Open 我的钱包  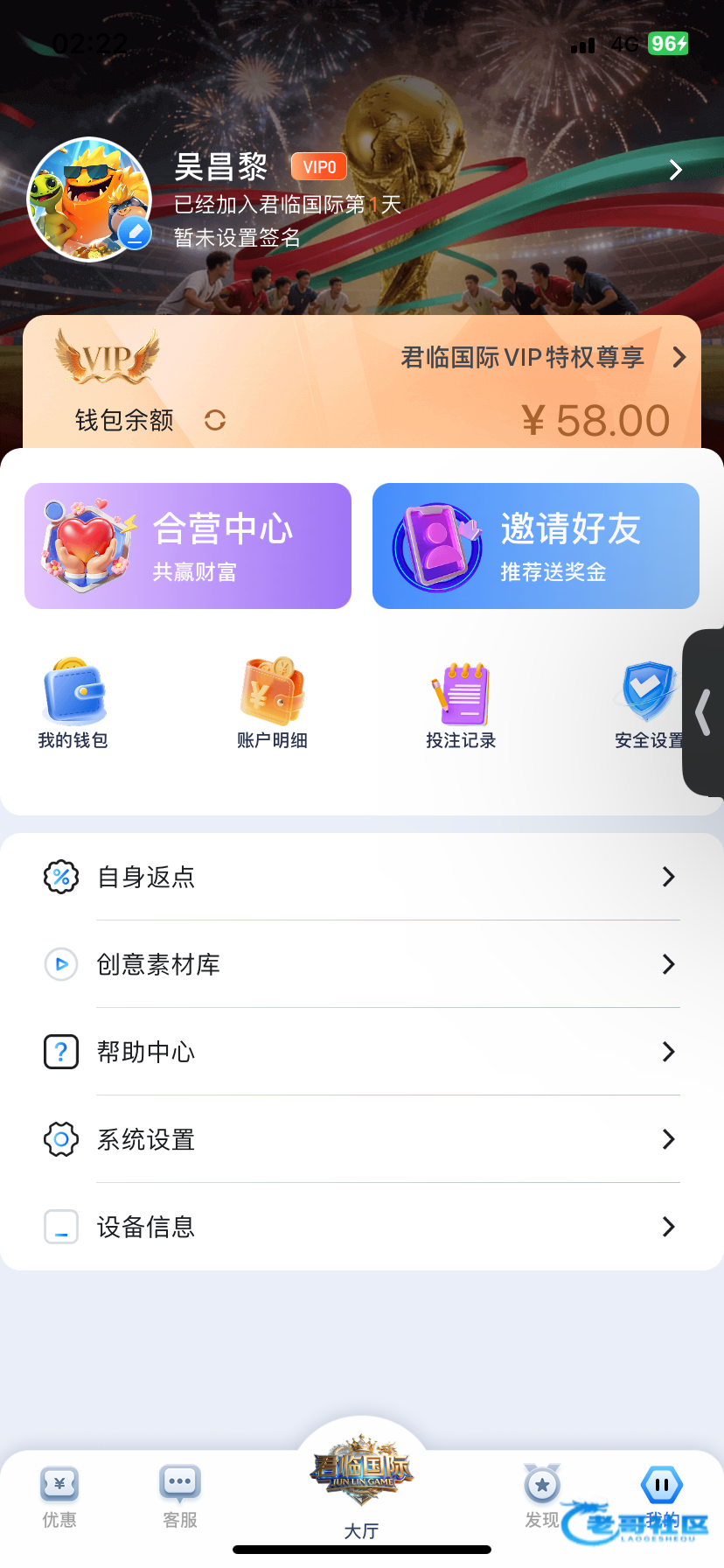(73, 703)
